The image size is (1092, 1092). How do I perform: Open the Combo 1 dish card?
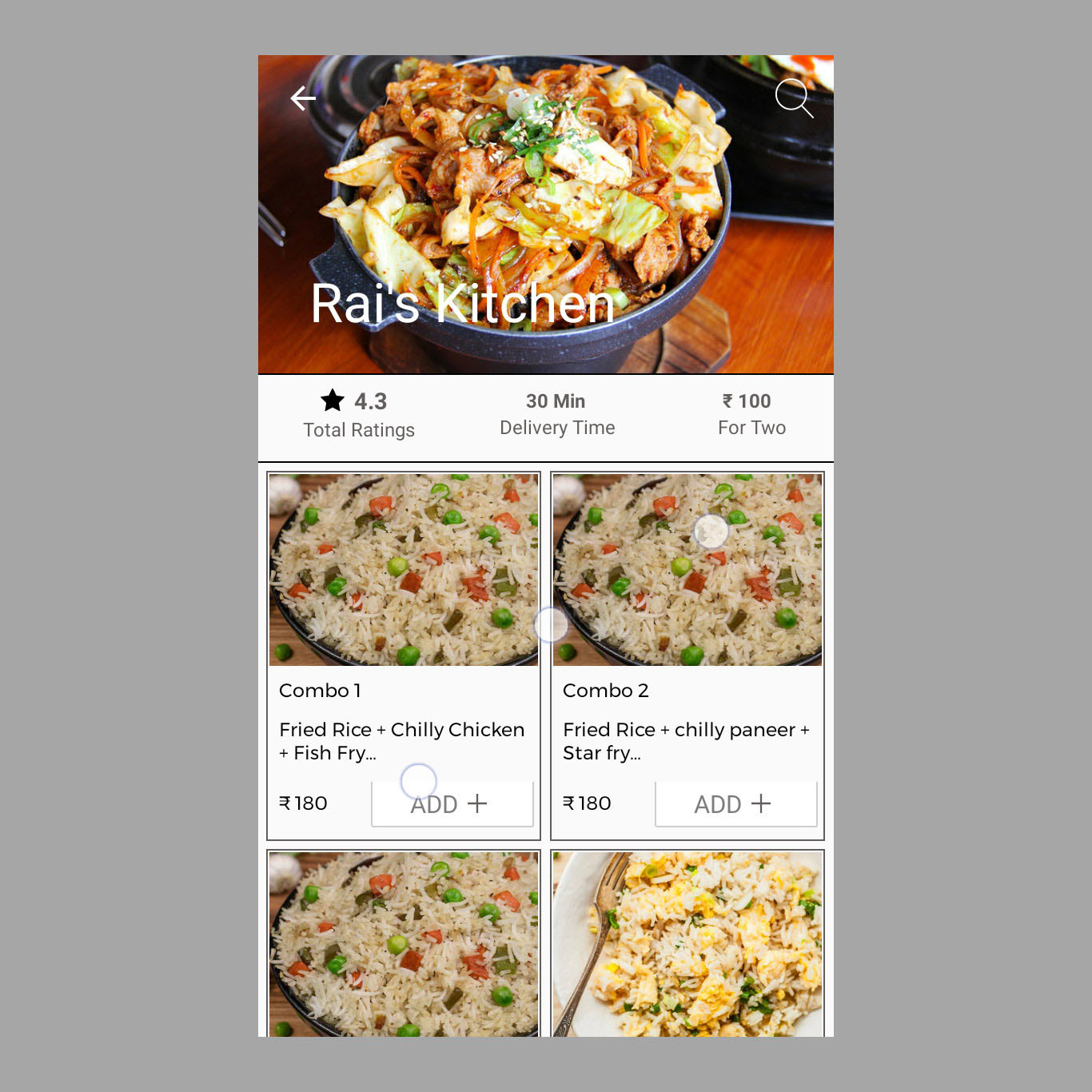click(404, 571)
